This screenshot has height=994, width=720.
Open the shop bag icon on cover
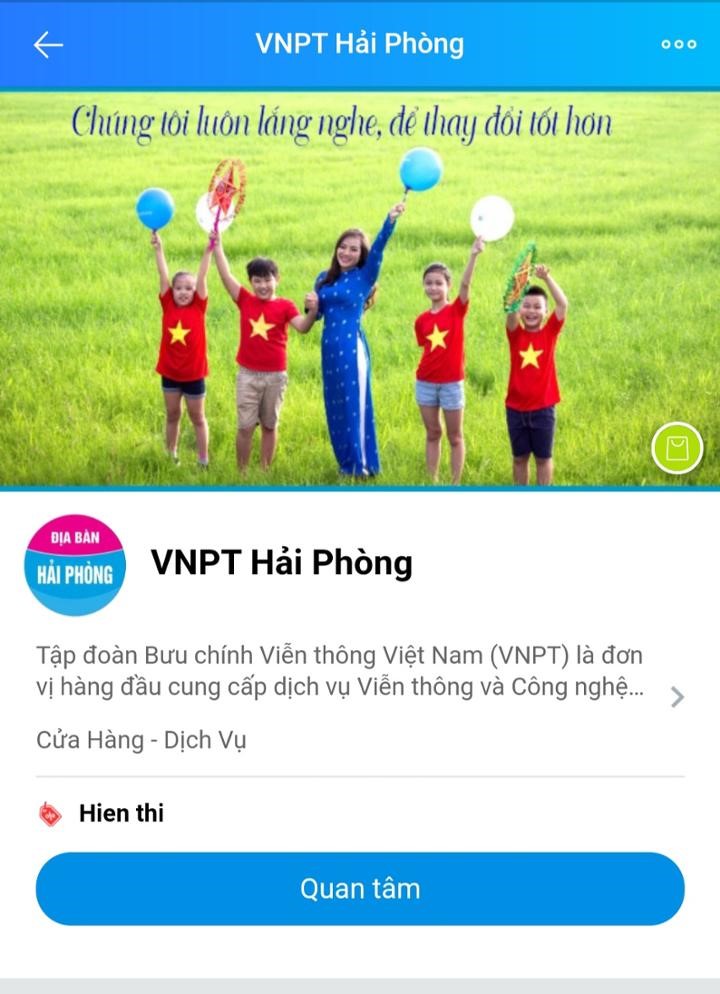[677, 448]
